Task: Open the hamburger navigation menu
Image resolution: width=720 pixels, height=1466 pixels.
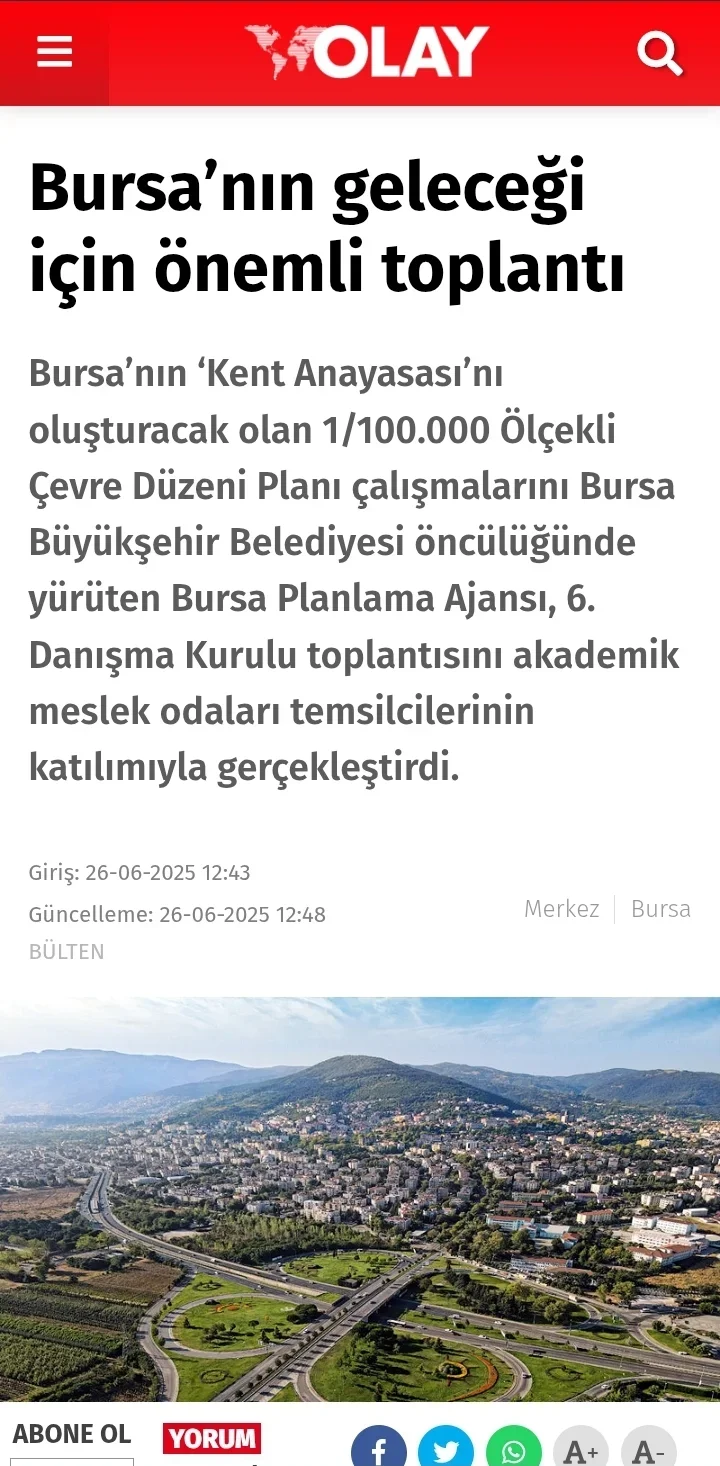Action: pos(54,53)
